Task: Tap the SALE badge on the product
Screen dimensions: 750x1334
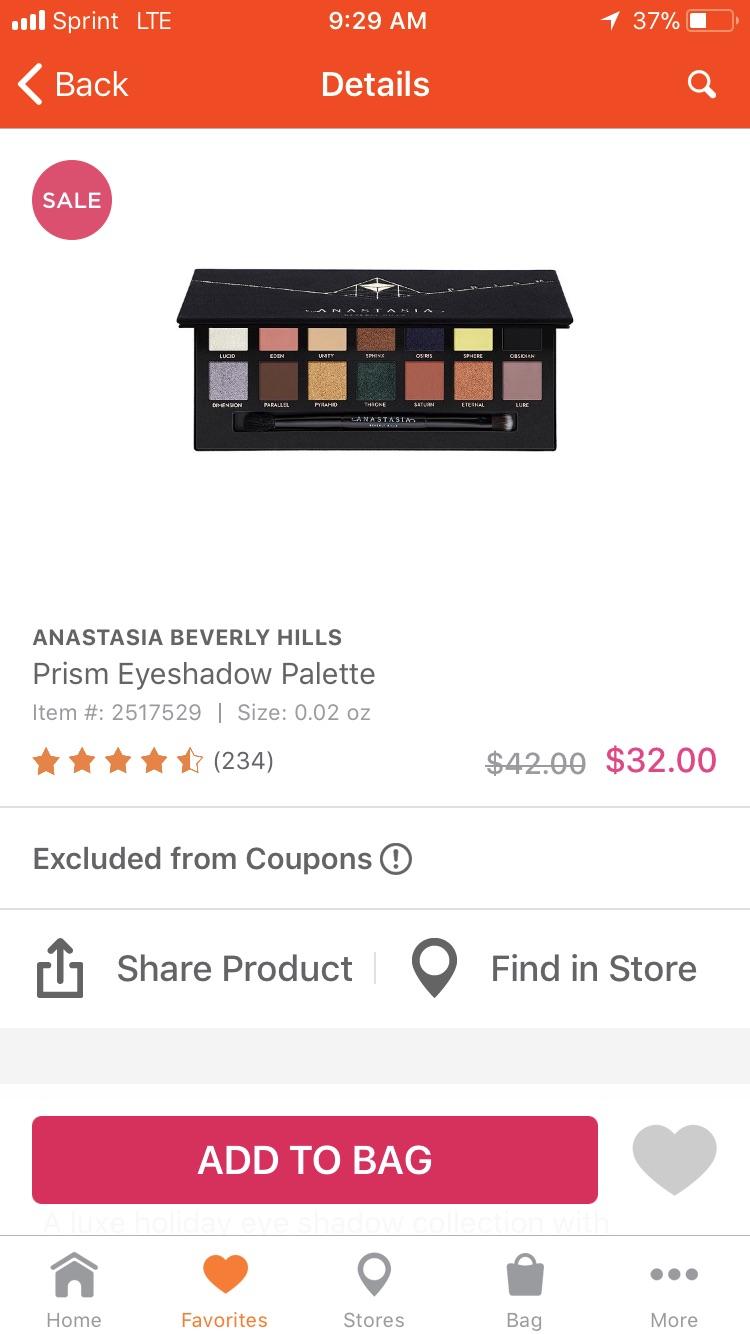Action: coord(71,199)
